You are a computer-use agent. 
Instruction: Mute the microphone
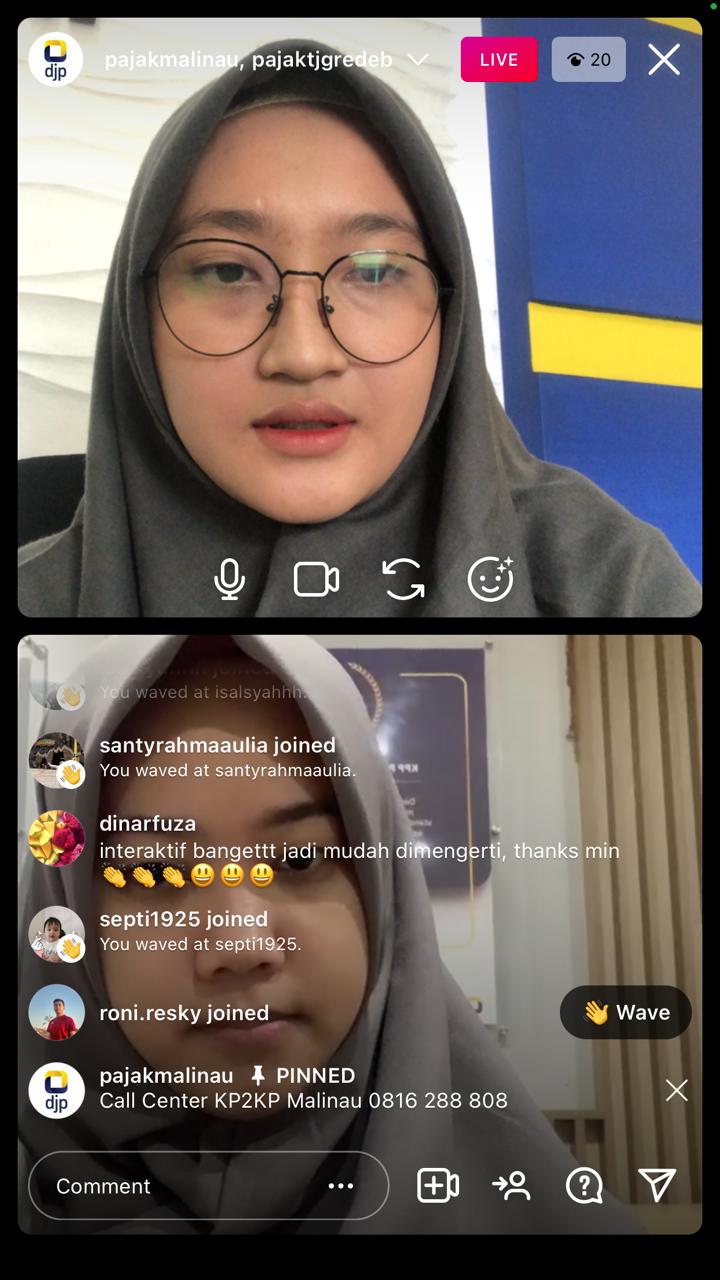[230, 579]
